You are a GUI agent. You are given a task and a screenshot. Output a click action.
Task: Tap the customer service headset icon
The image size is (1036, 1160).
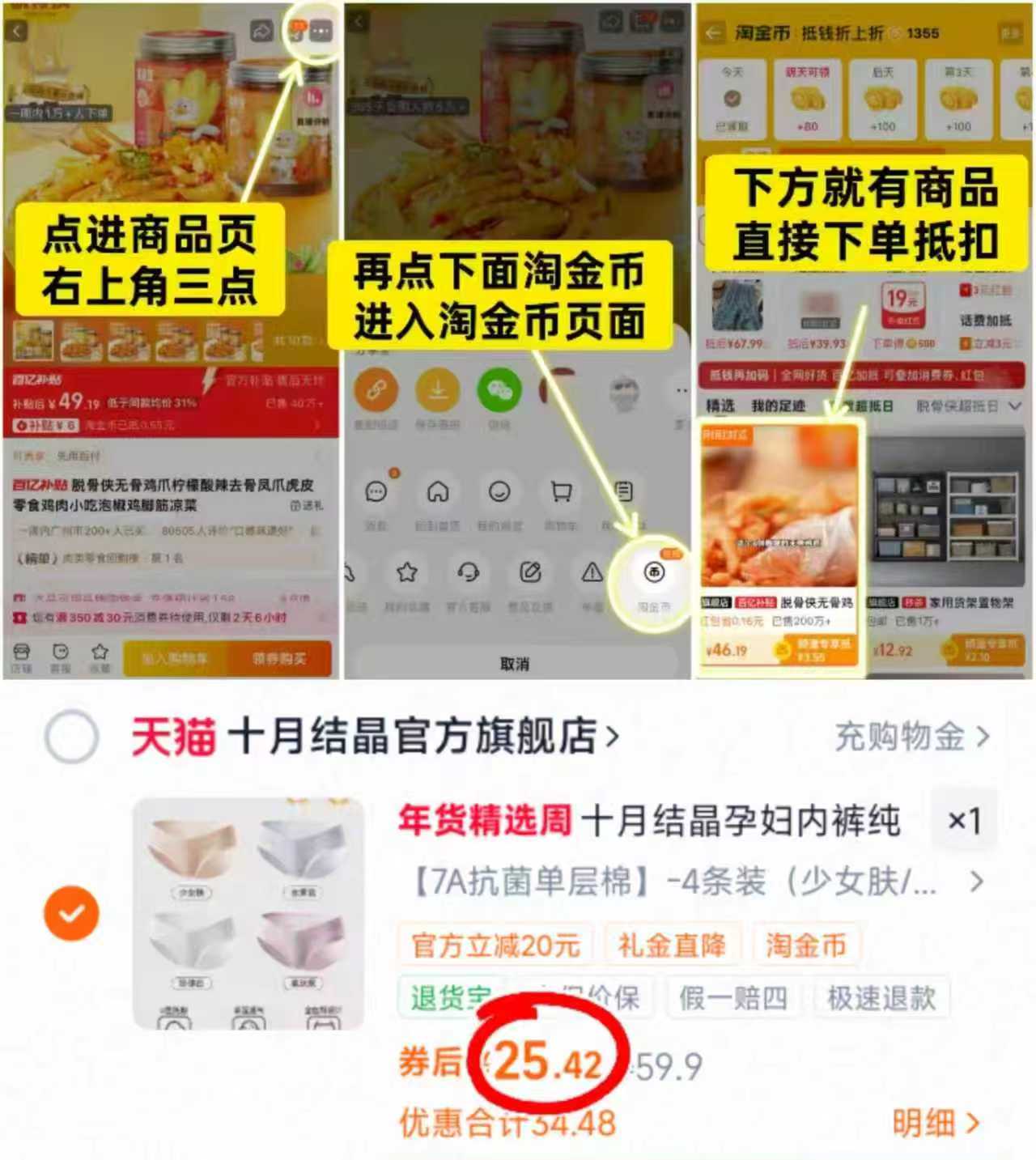pyautogui.click(x=469, y=572)
